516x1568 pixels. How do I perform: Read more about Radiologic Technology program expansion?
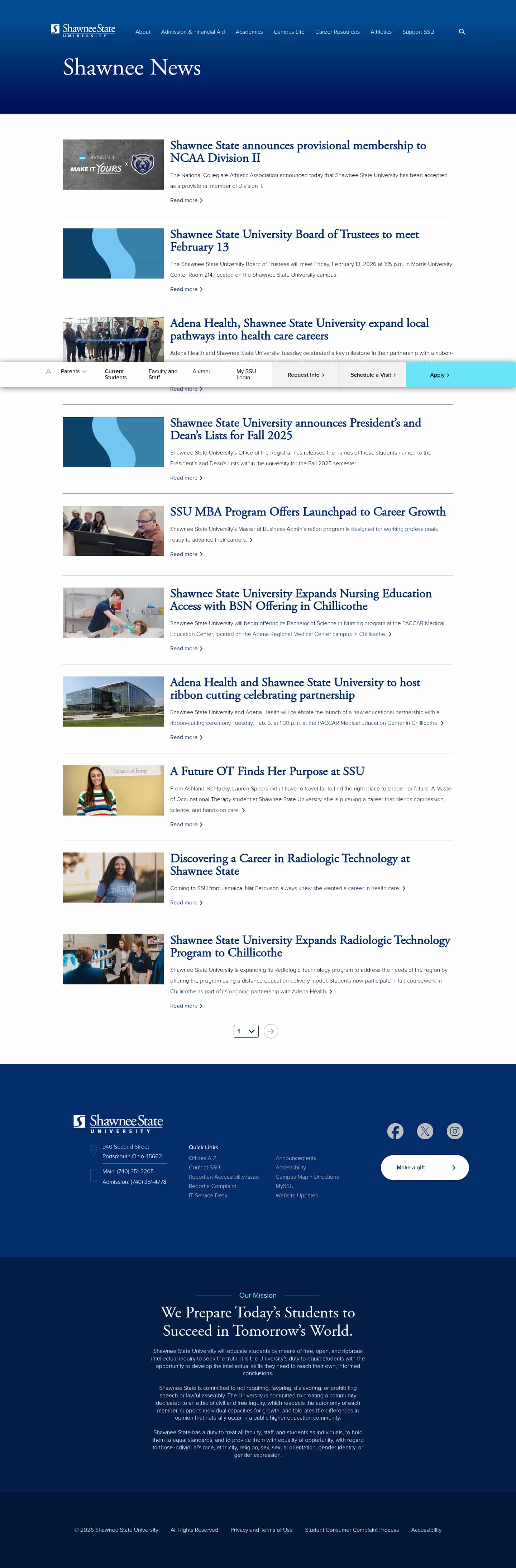(186, 1006)
